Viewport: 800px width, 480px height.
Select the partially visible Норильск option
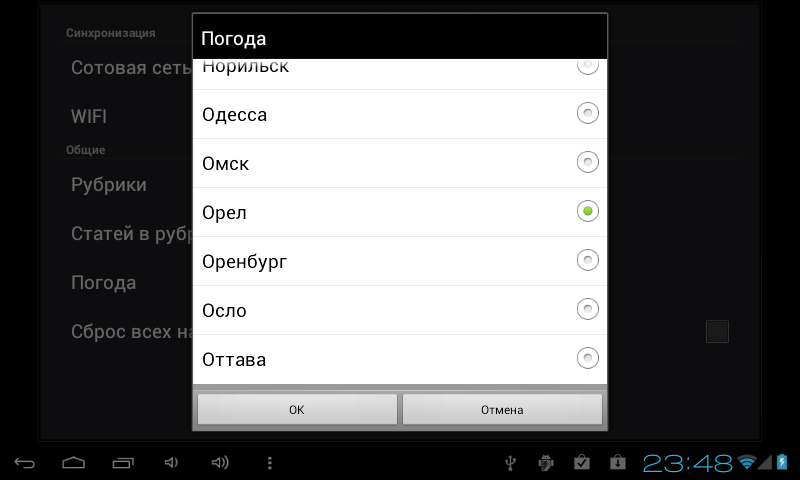399,68
